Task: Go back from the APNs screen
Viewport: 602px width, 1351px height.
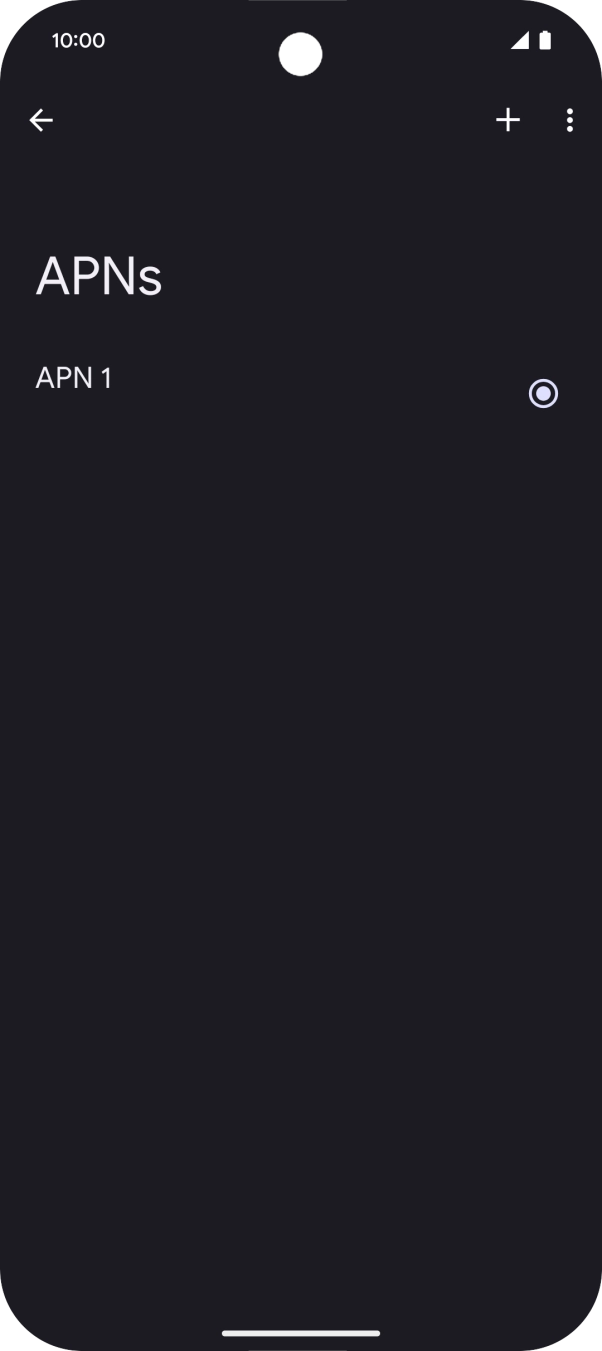Action: [41, 121]
